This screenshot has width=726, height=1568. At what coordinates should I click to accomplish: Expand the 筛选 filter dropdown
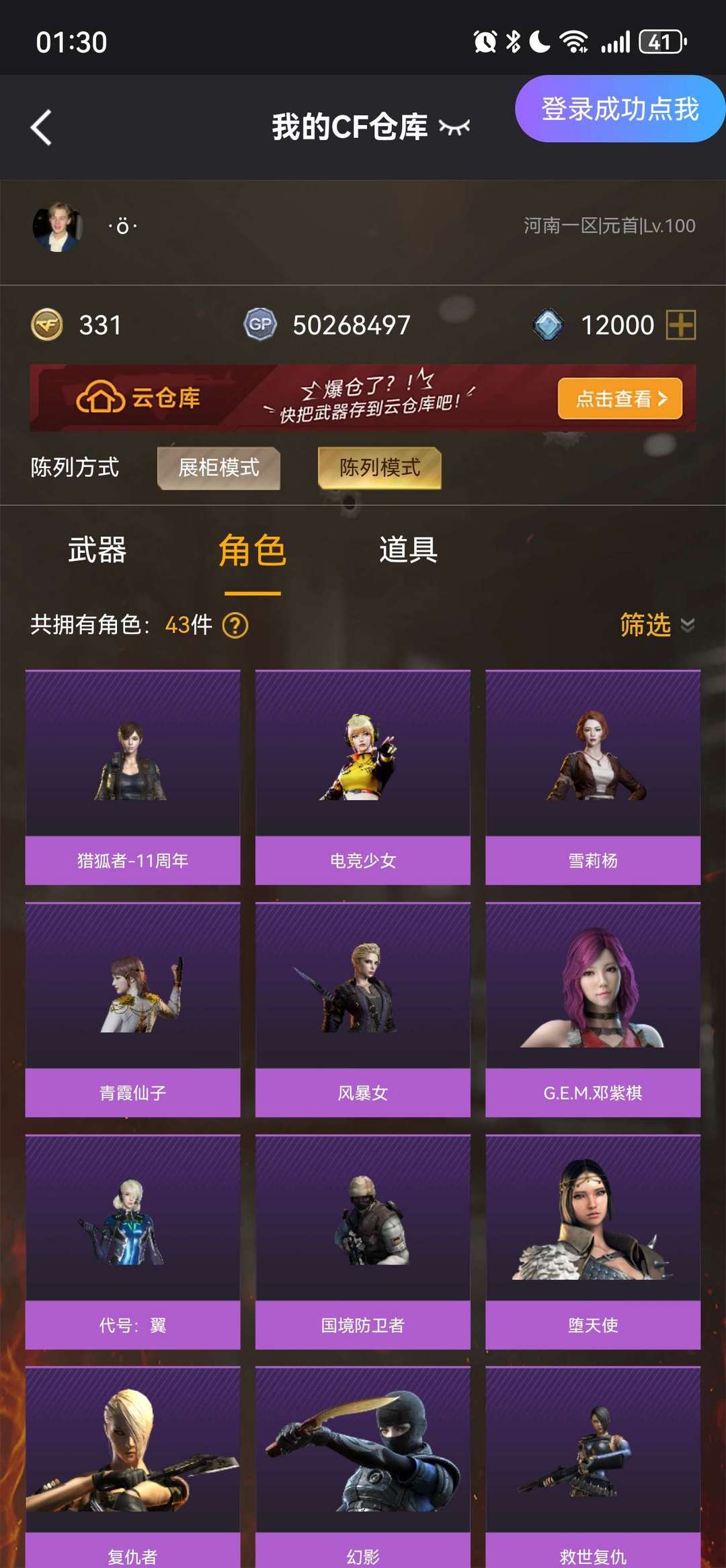pos(657,625)
